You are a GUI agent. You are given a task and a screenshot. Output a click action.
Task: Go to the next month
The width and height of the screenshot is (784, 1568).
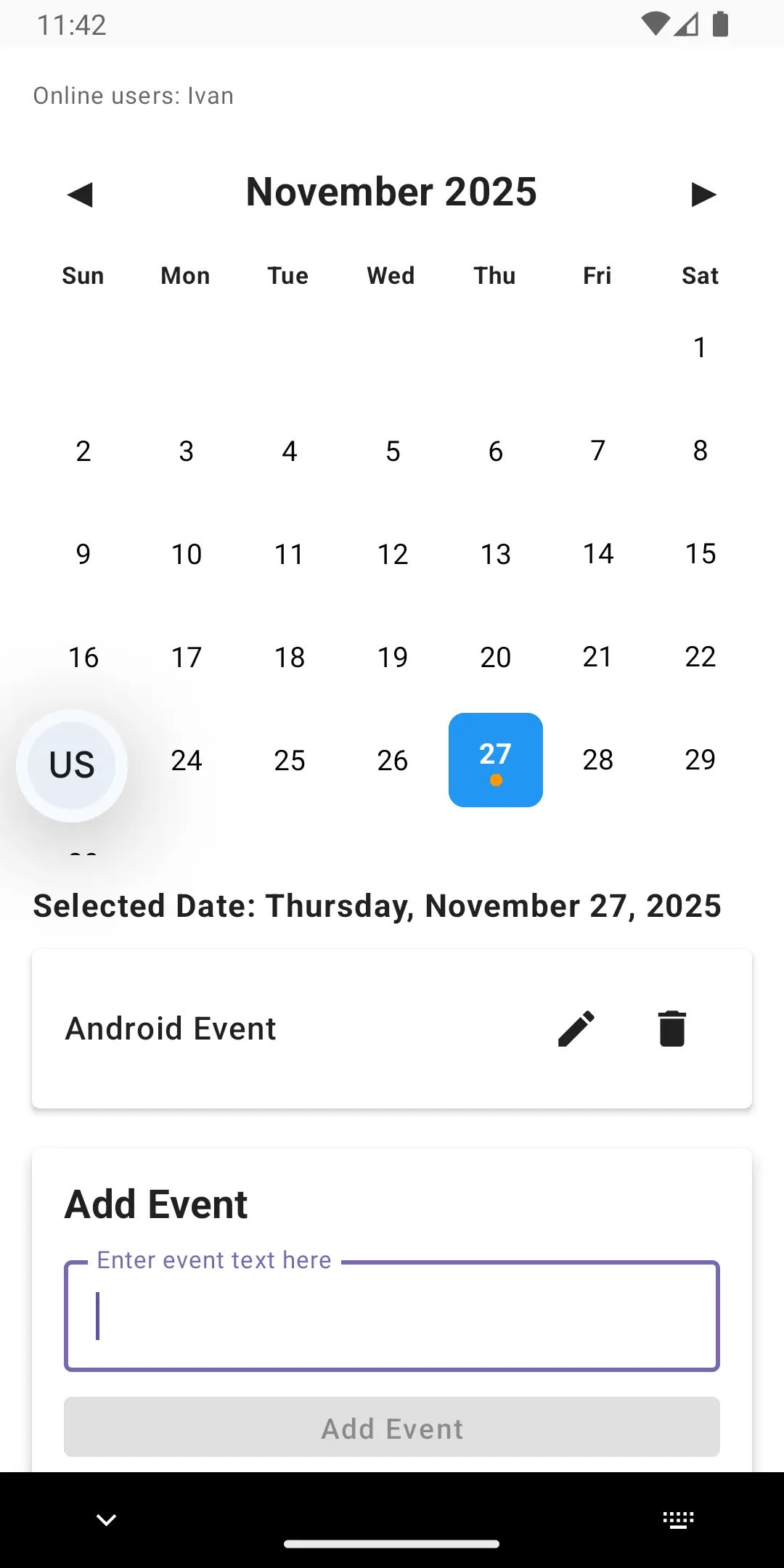coord(701,193)
